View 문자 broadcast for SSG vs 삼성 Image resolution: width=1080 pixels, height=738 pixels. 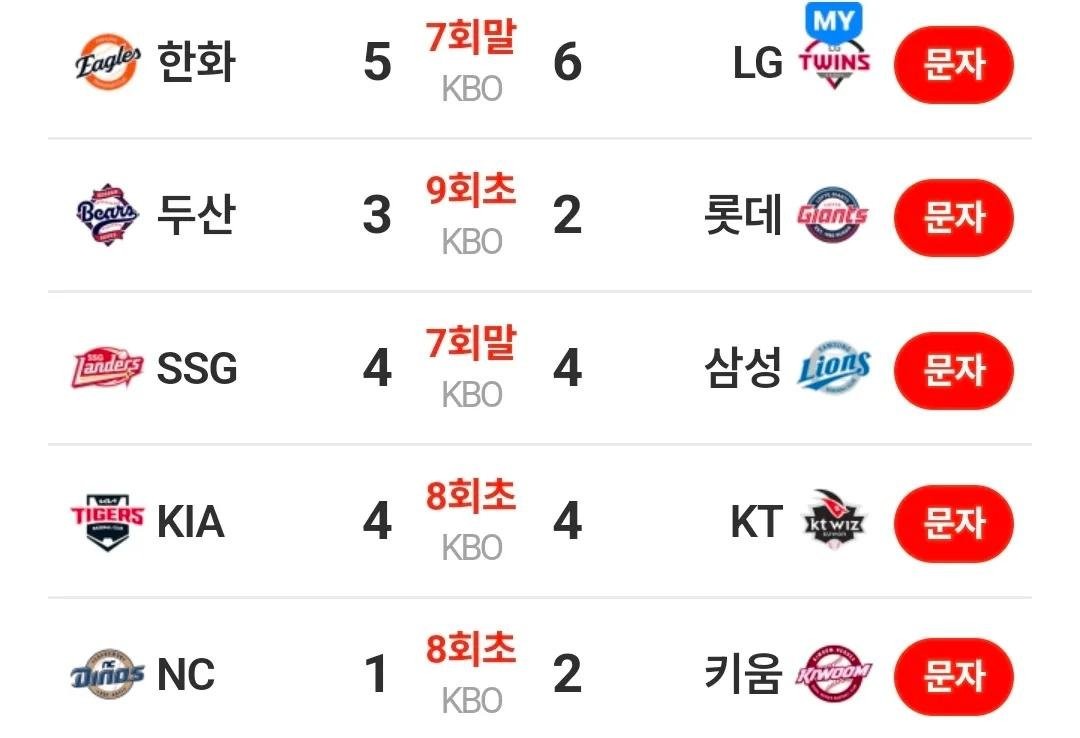(x=953, y=370)
